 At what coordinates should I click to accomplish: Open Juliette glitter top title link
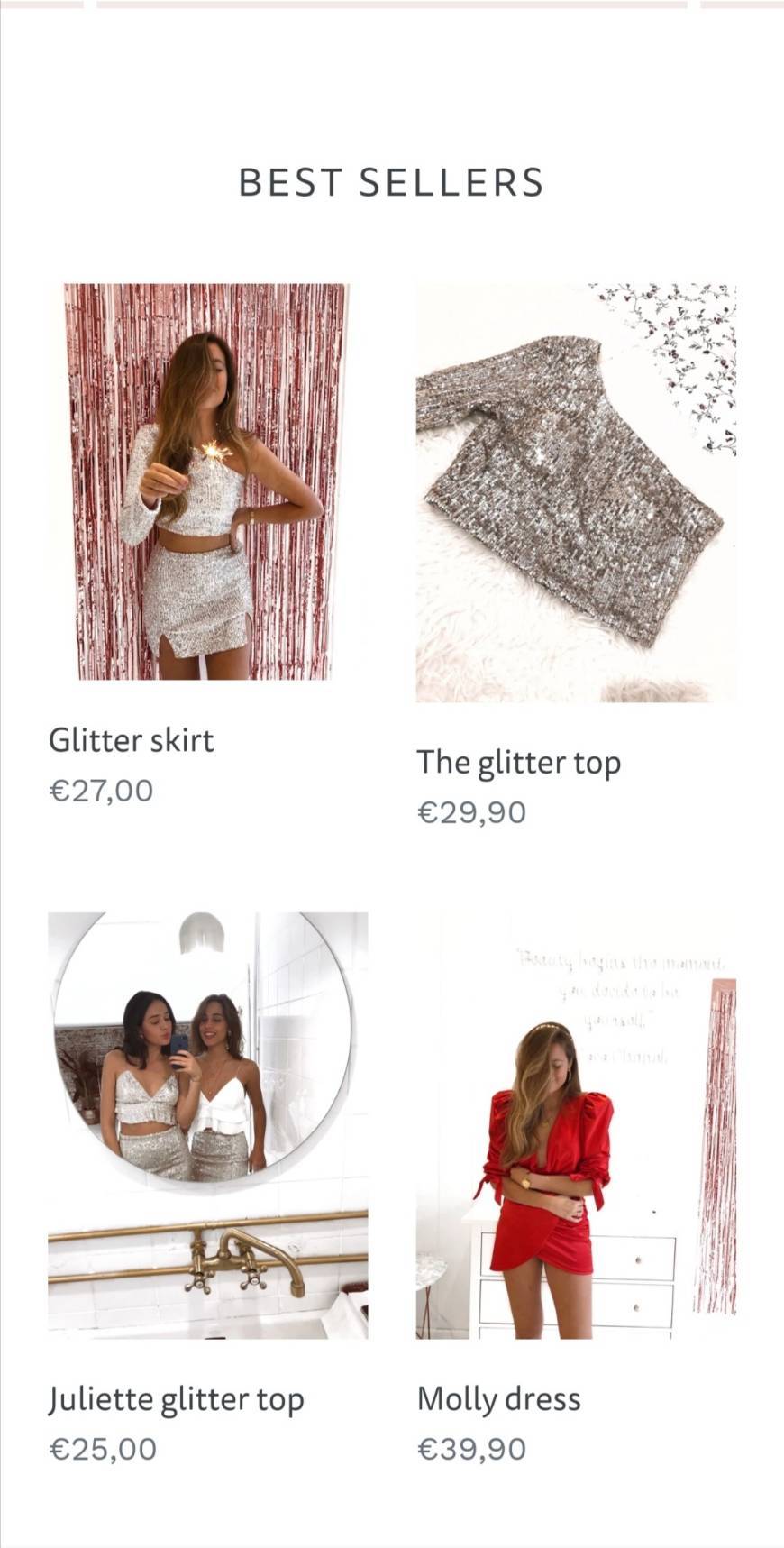point(177,1399)
